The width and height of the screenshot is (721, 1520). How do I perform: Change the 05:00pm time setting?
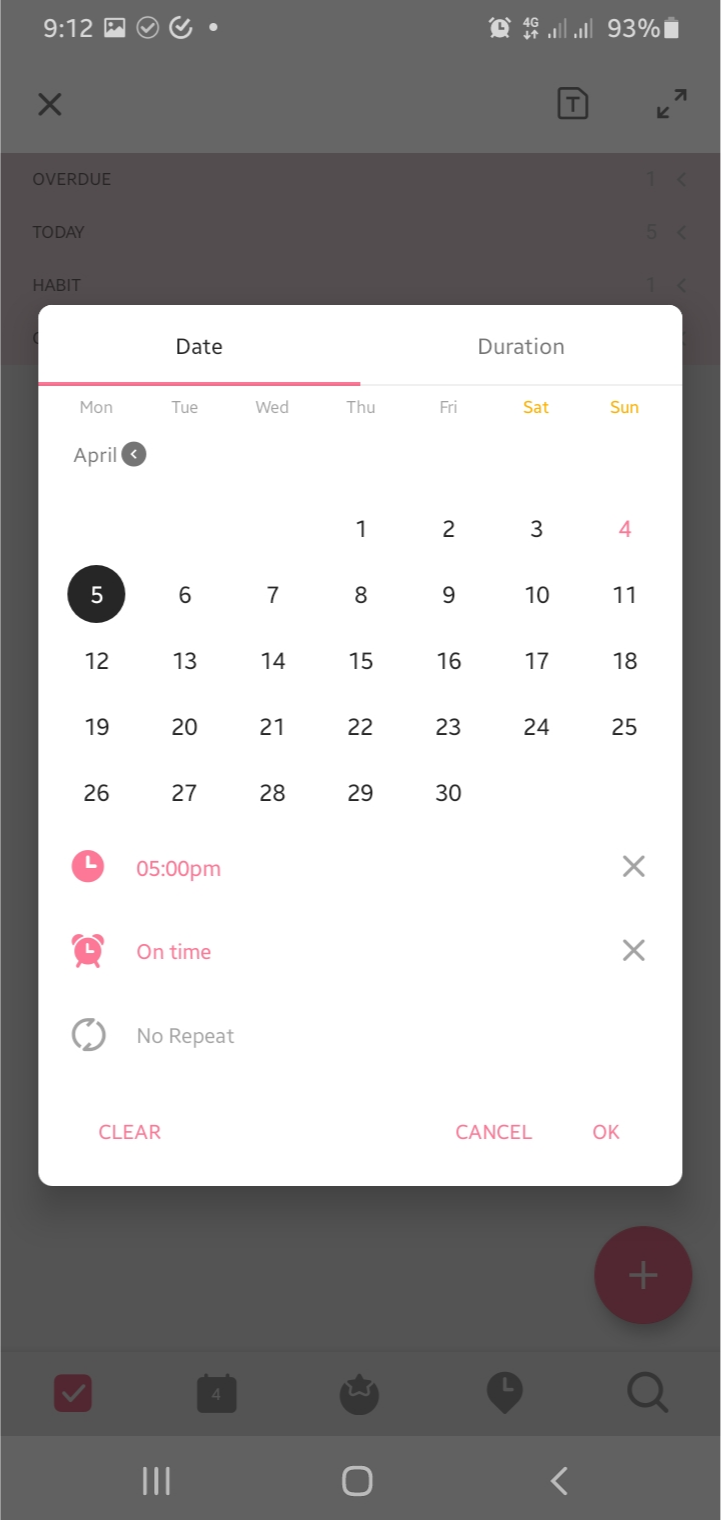pyautogui.click(x=178, y=868)
